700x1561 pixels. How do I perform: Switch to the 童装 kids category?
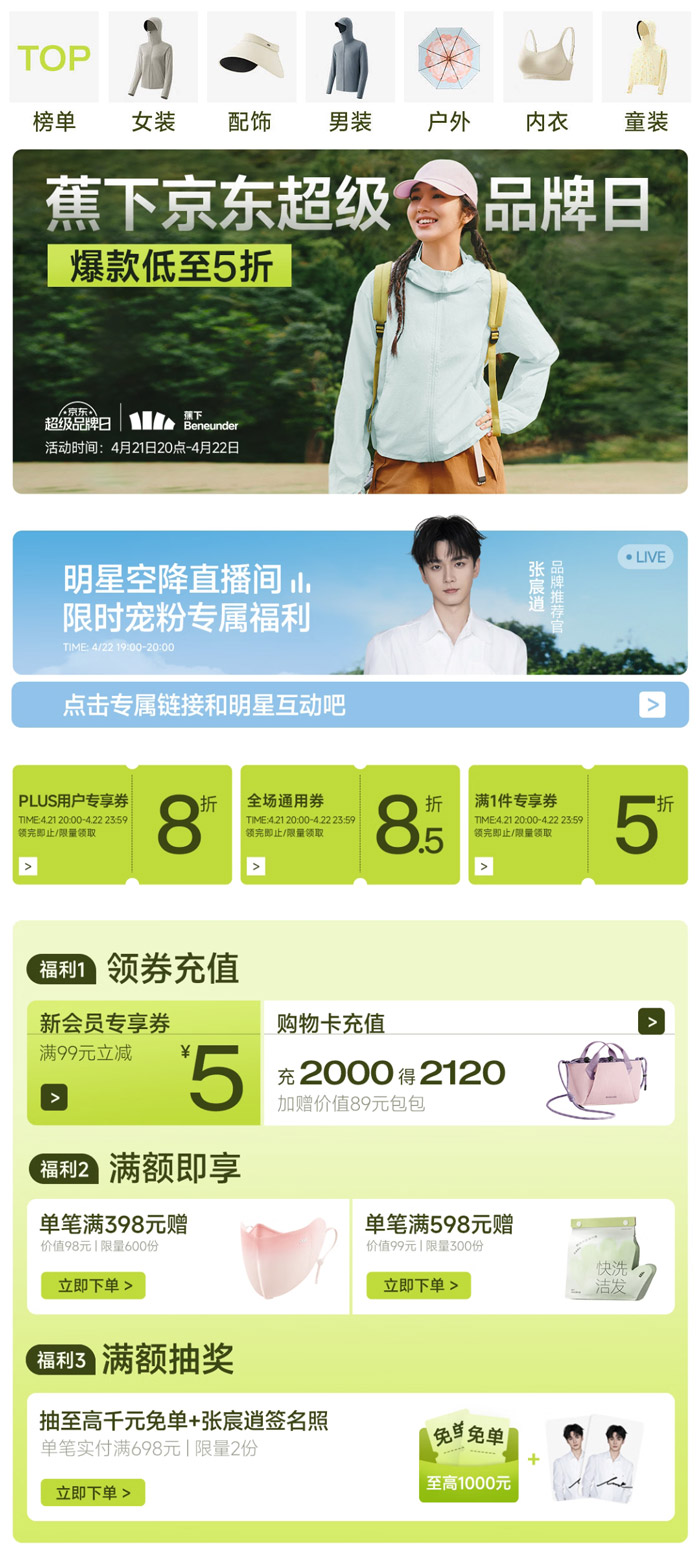click(x=645, y=72)
